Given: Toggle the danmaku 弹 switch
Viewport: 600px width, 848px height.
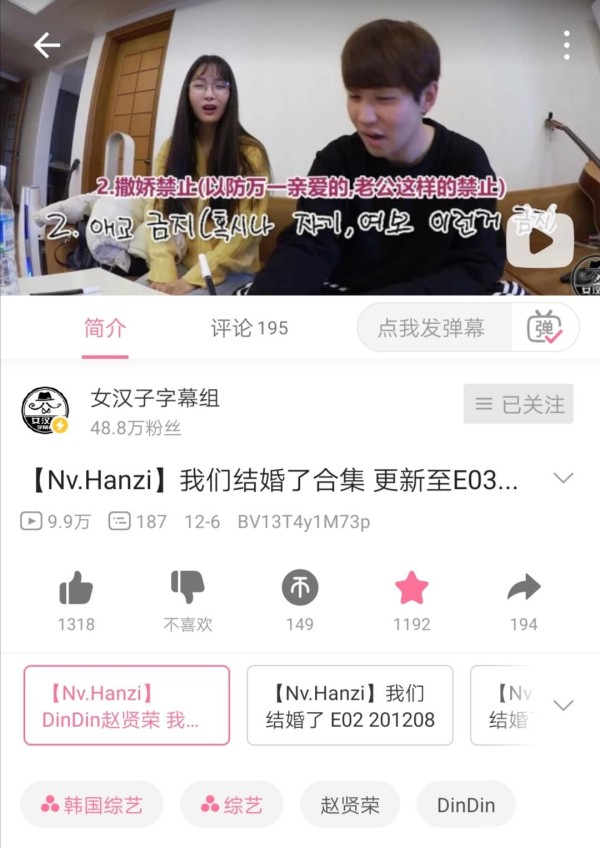Looking at the screenshot, I should 545,327.
